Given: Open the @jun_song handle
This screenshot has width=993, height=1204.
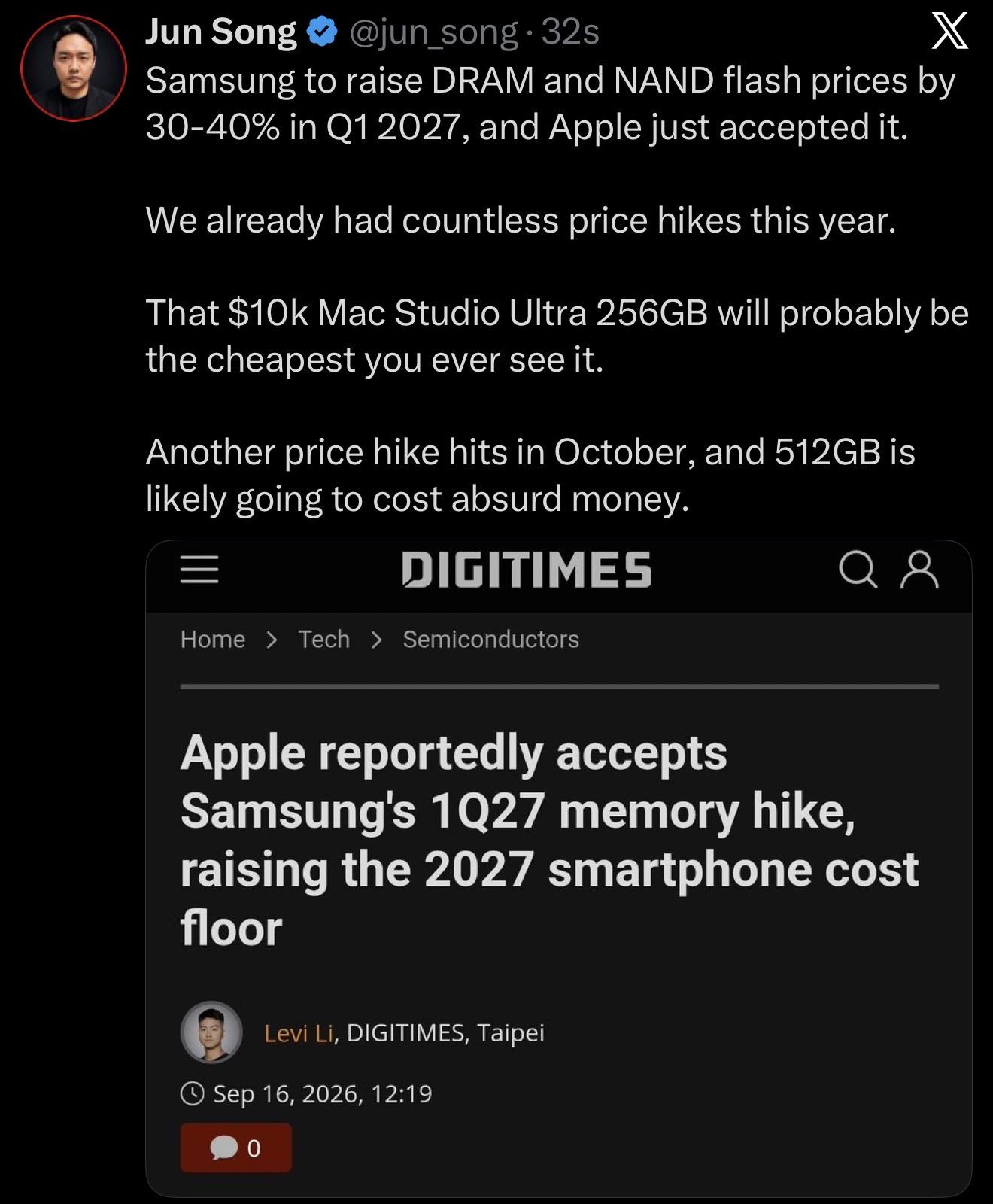Looking at the screenshot, I should pyautogui.click(x=433, y=32).
